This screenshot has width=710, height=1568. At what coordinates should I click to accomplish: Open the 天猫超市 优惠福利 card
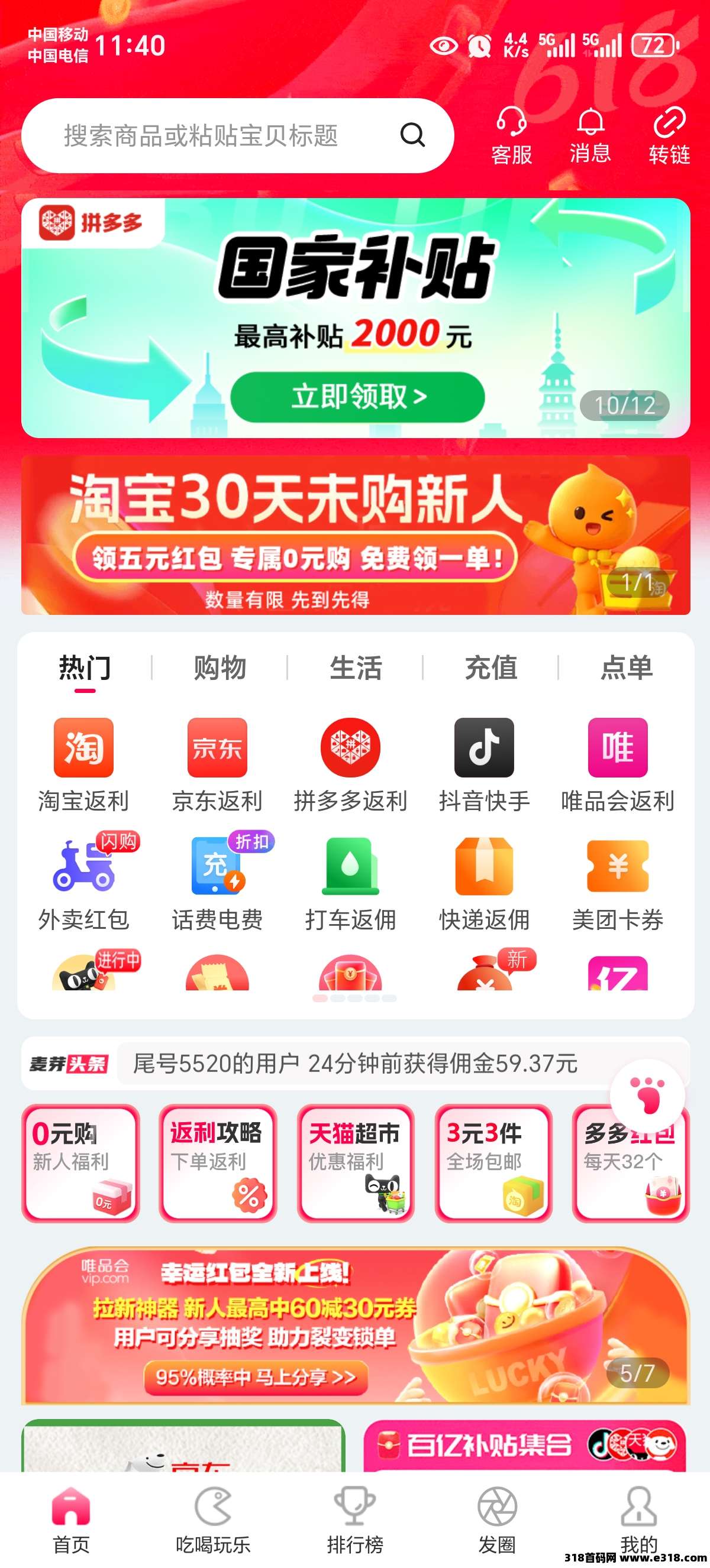click(356, 1163)
